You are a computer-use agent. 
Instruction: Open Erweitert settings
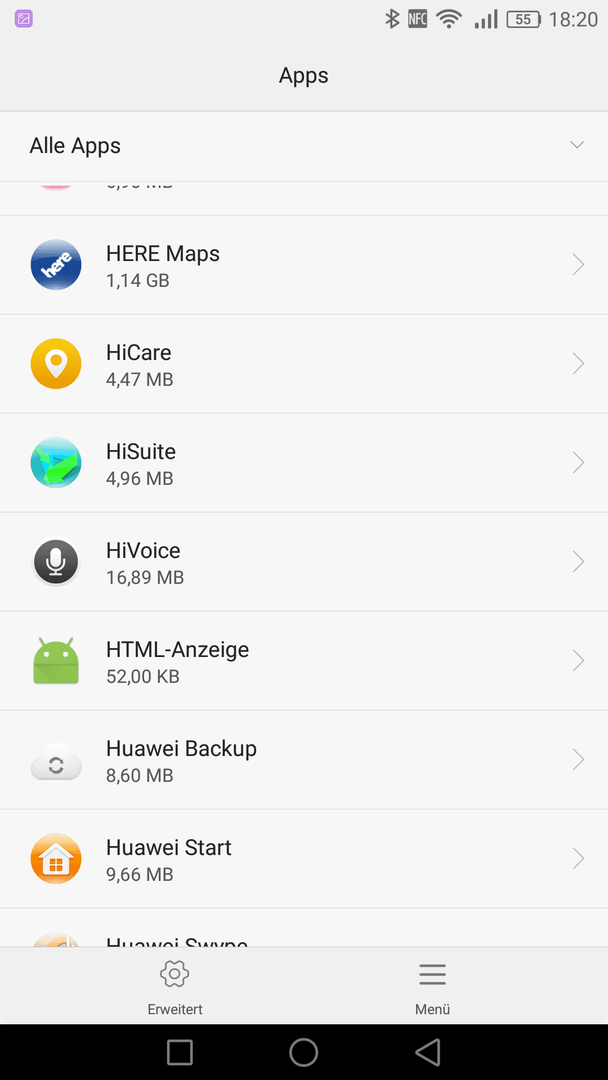point(175,986)
